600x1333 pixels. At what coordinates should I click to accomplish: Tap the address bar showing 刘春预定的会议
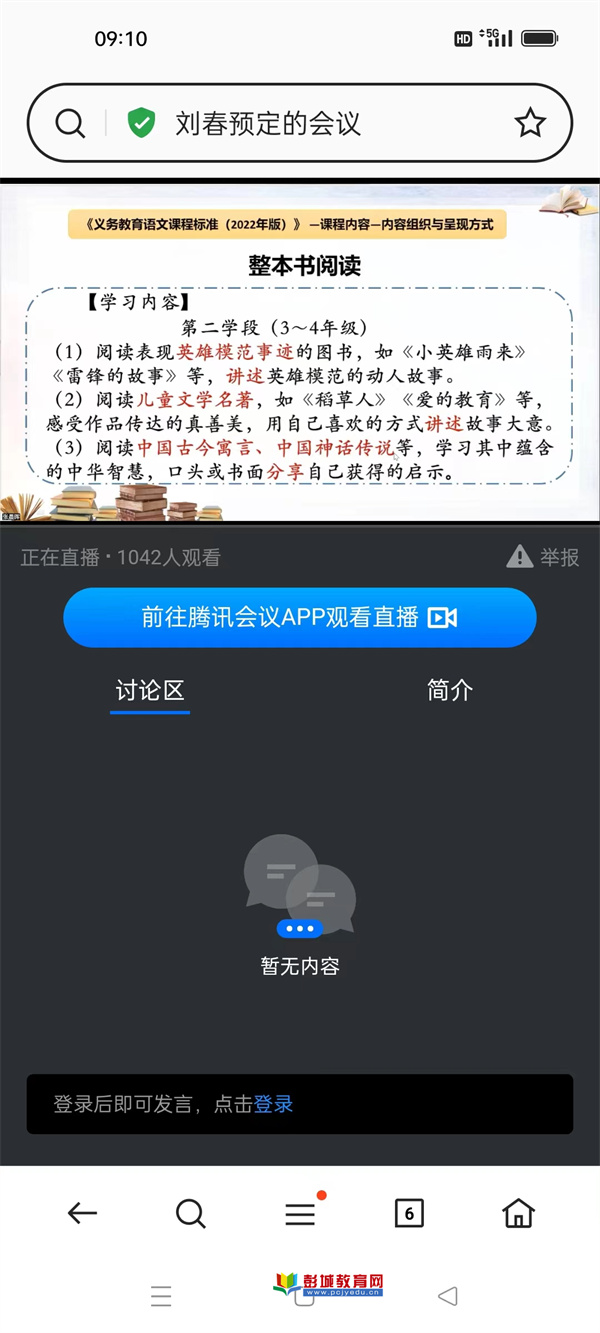[x=300, y=124]
